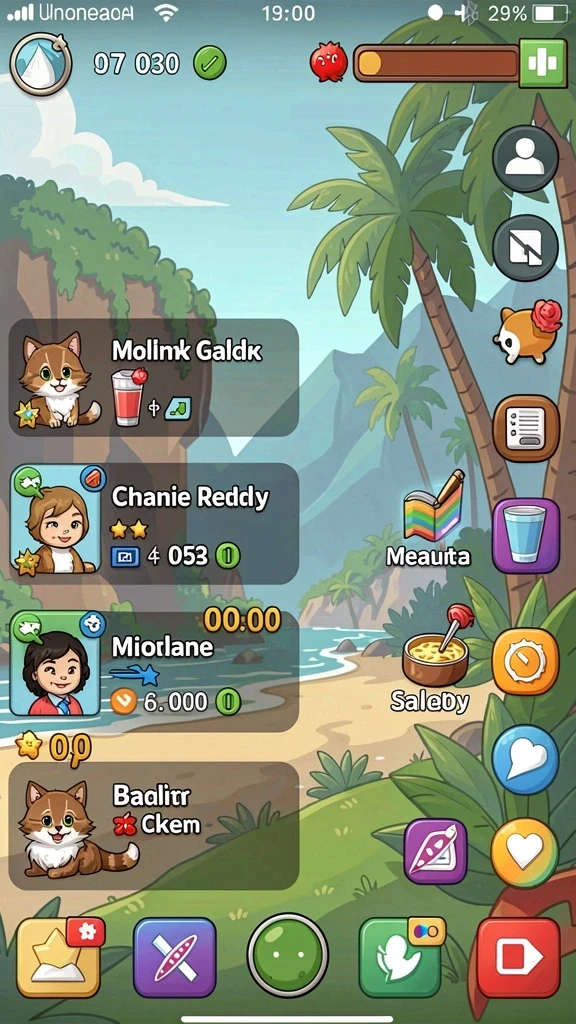Open the red exit arrow button
The height and width of the screenshot is (1024, 576).
pyautogui.click(x=519, y=958)
